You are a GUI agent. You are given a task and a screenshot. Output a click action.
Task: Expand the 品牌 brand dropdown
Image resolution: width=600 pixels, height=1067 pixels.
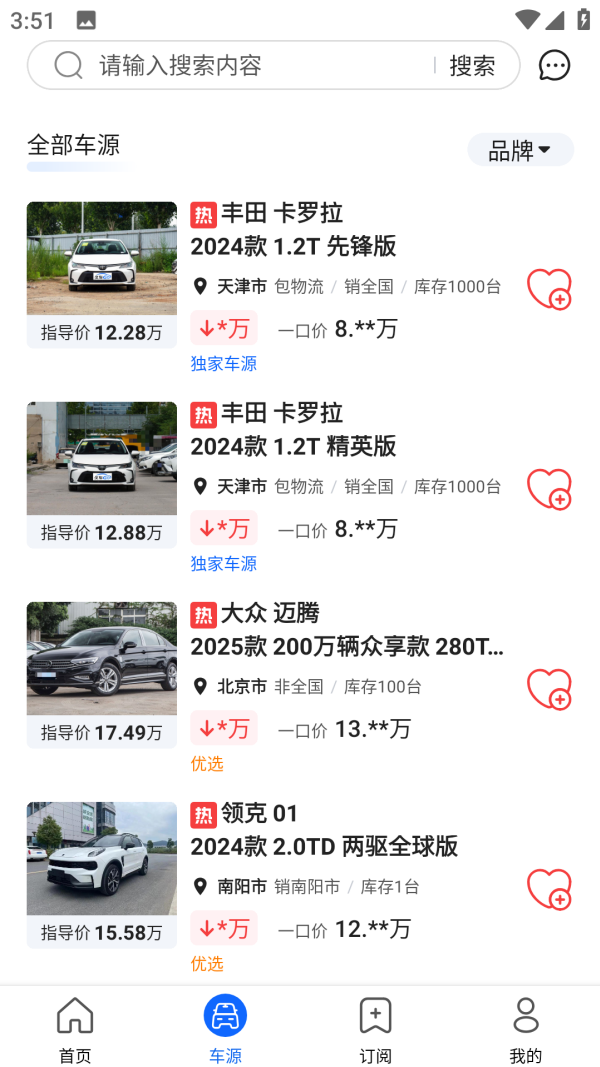(520, 151)
